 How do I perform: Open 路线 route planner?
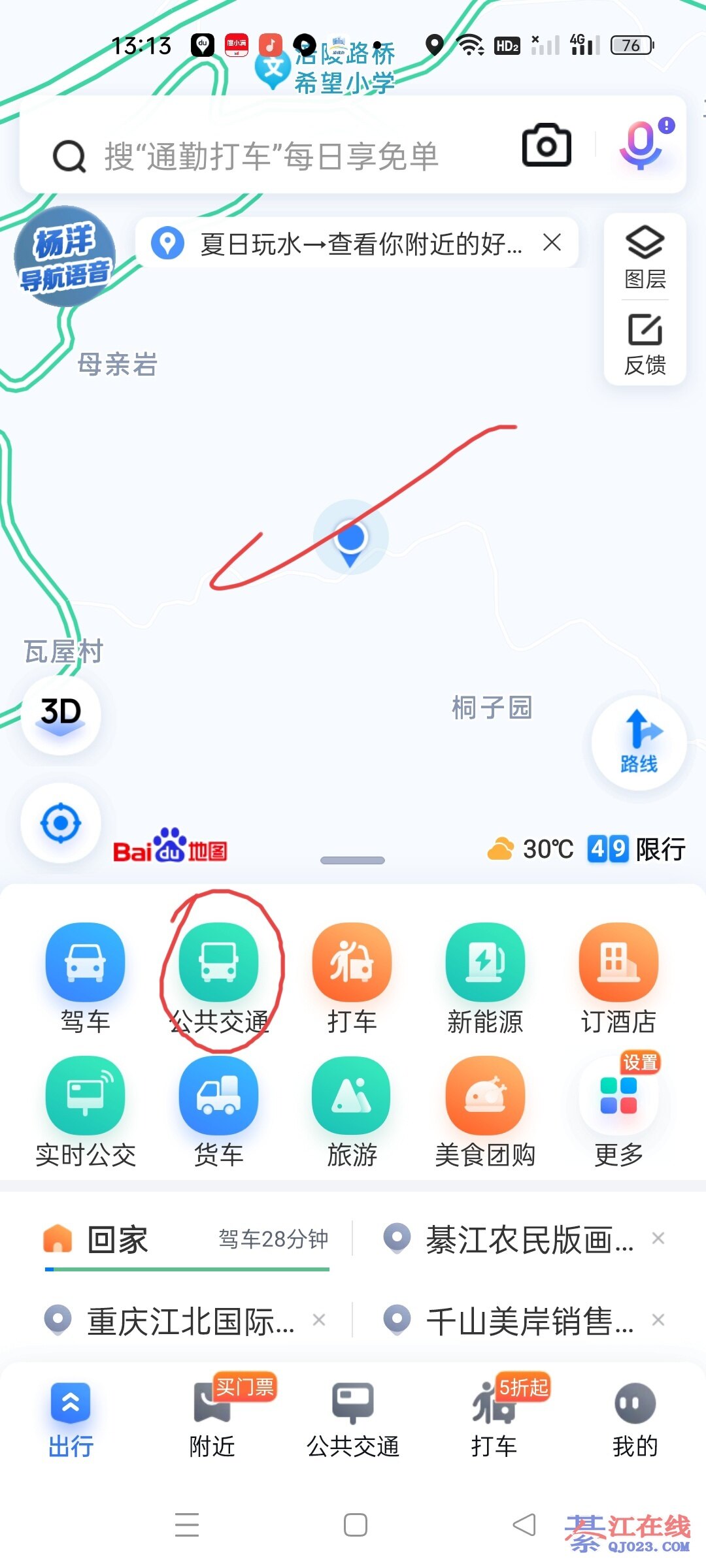coord(639,742)
